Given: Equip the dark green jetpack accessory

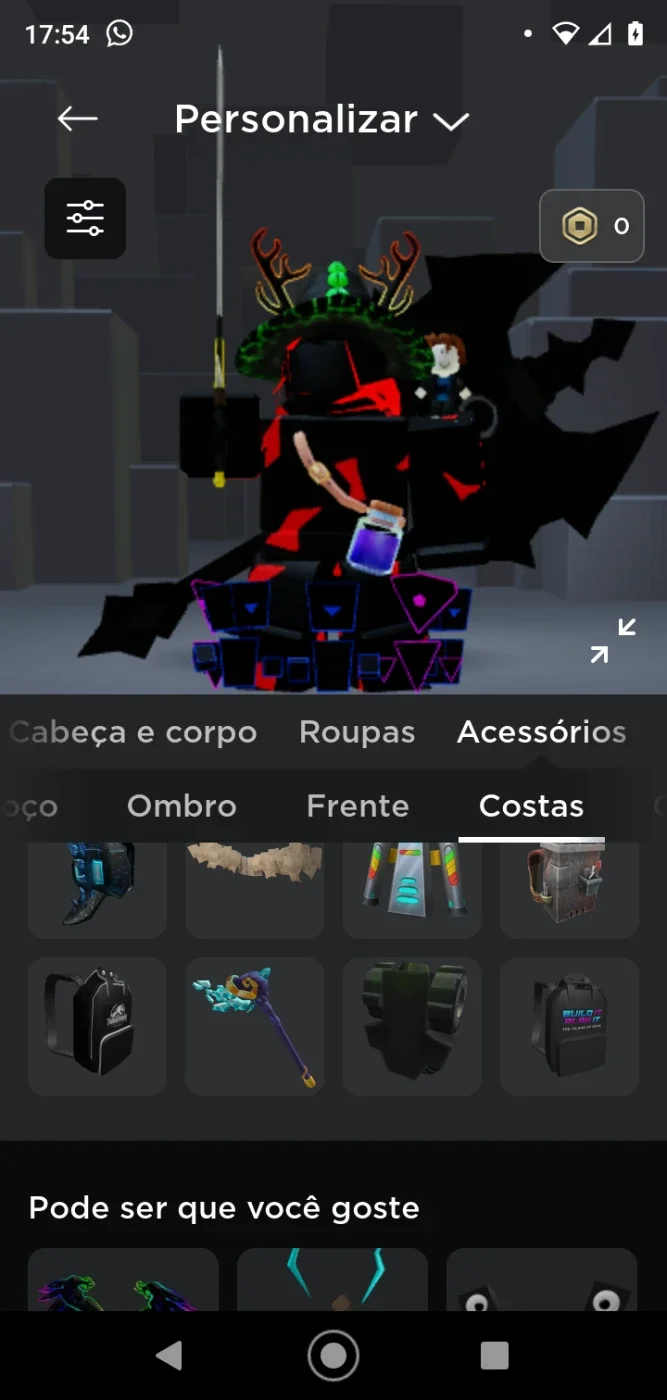Looking at the screenshot, I should click(412, 1026).
